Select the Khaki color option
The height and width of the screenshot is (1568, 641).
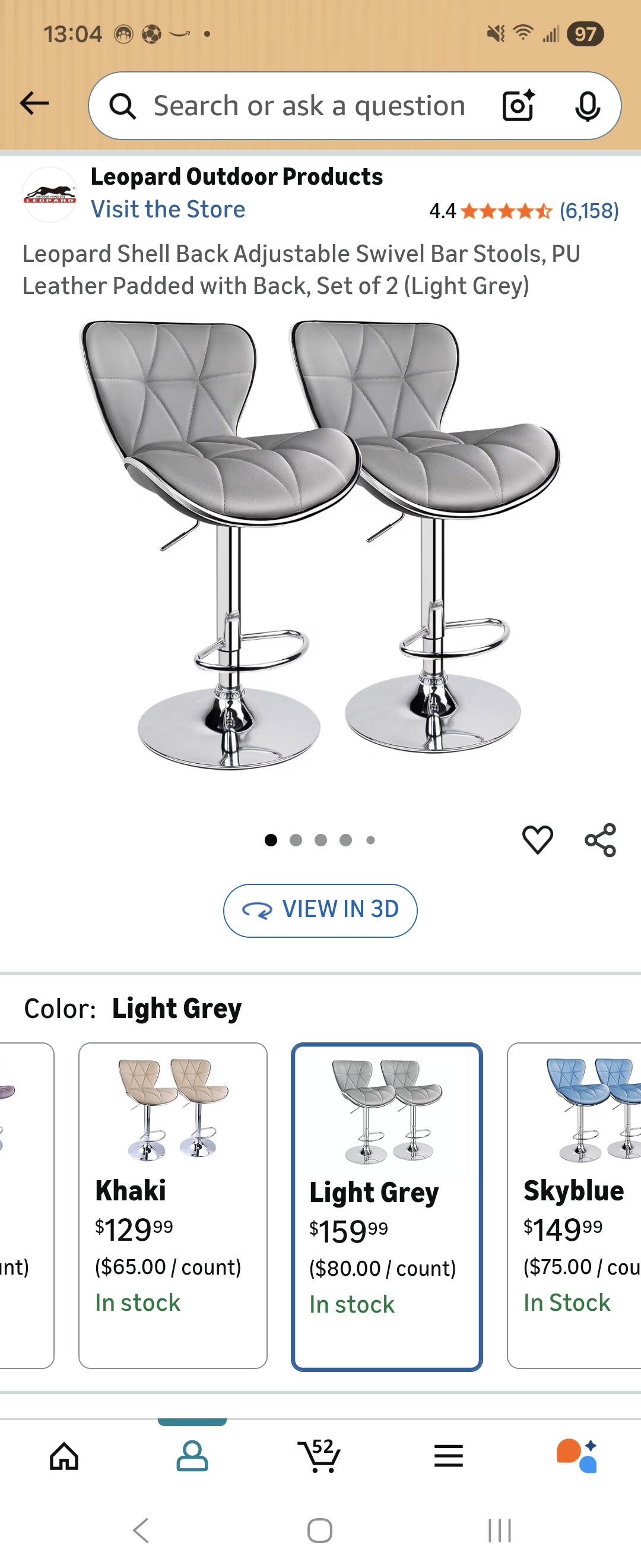(173, 1205)
